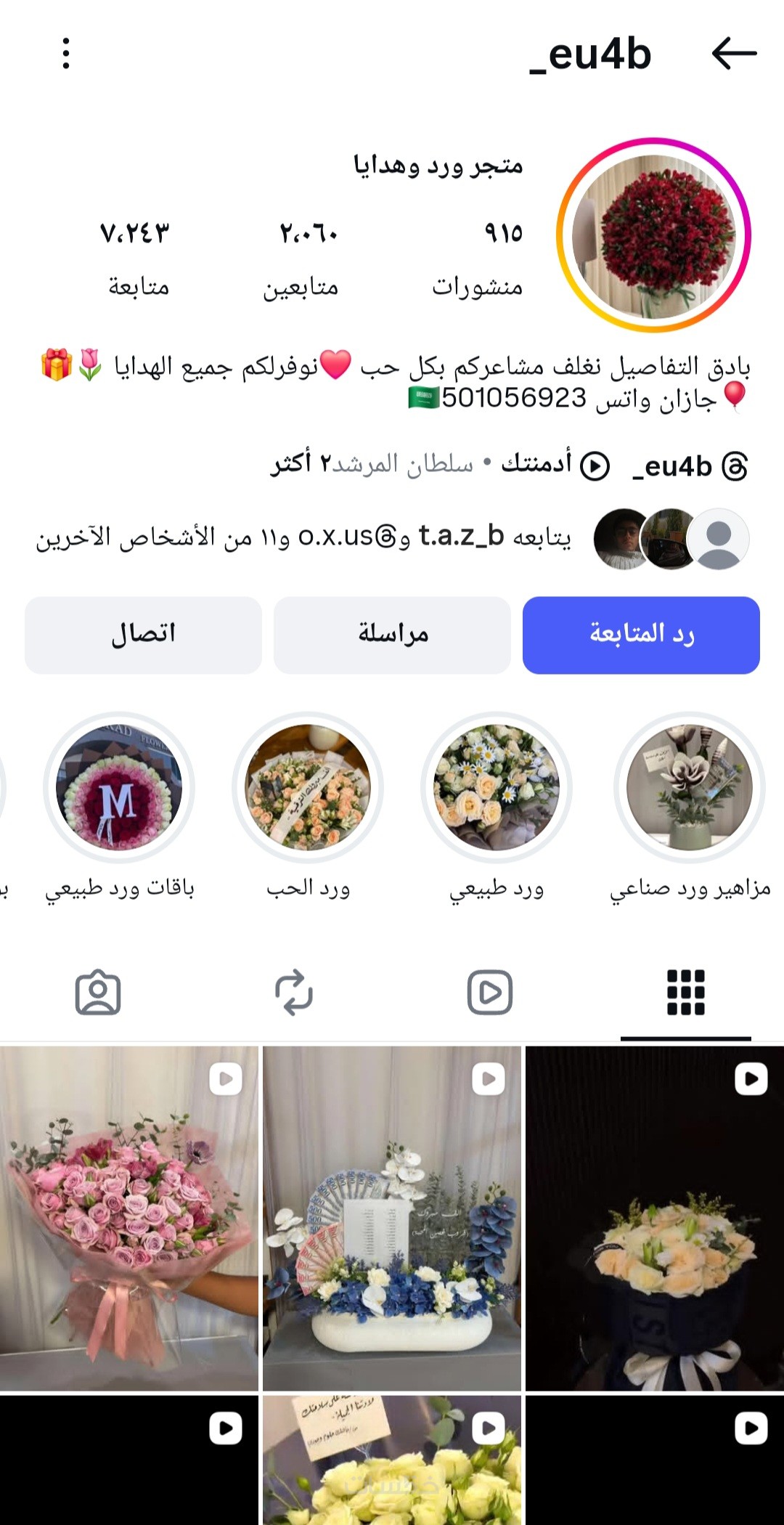The height and width of the screenshot is (1525, 784).
Task: Tap the رد المتابعة follow back button
Action: pyautogui.click(x=641, y=635)
